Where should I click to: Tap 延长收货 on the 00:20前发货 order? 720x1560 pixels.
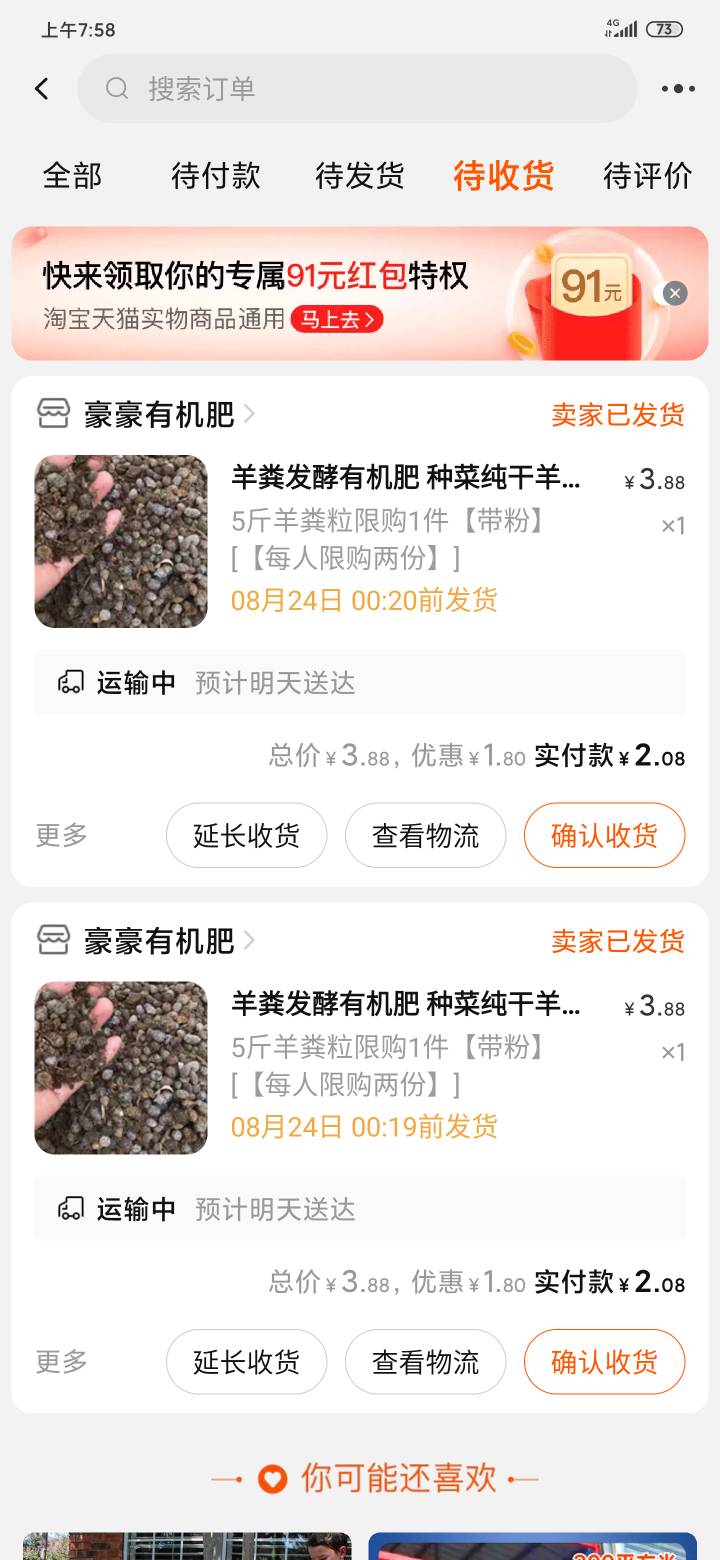[246, 835]
